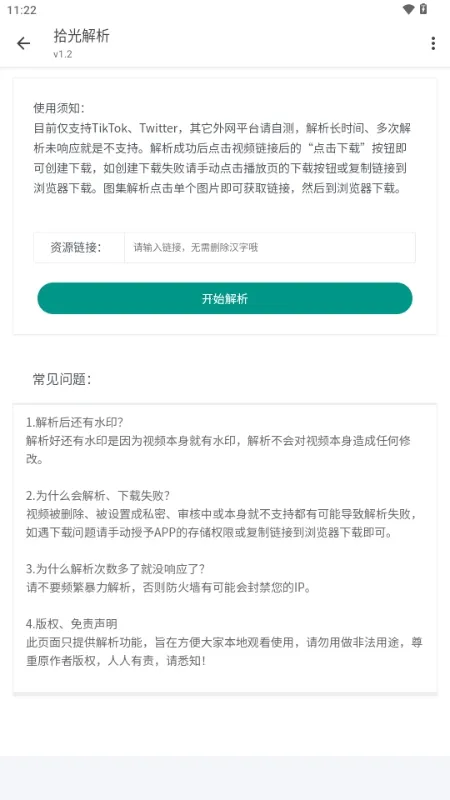Screen dimensions: 450x800
Task: Open the three-dot overflow menu
Action: click(433, 43)
